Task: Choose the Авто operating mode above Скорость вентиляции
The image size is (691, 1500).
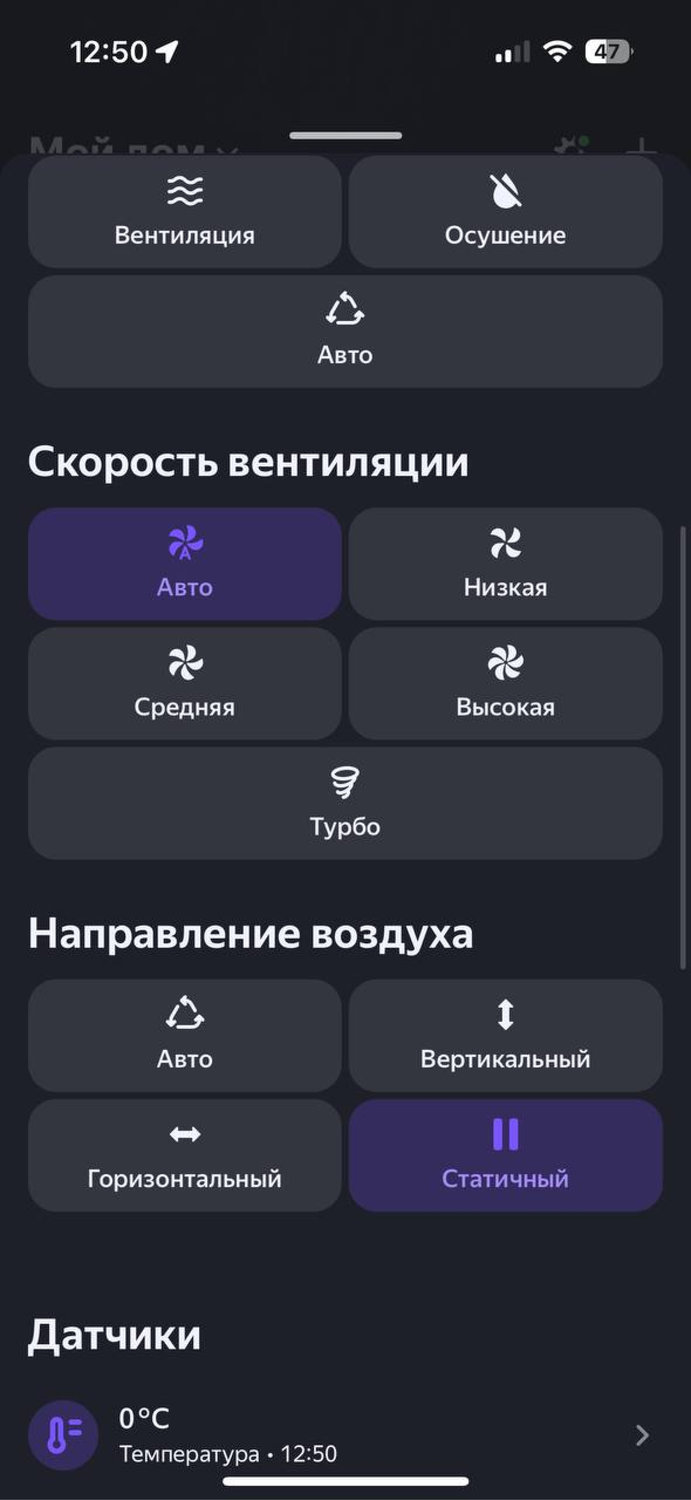Action: click(345, 331)
